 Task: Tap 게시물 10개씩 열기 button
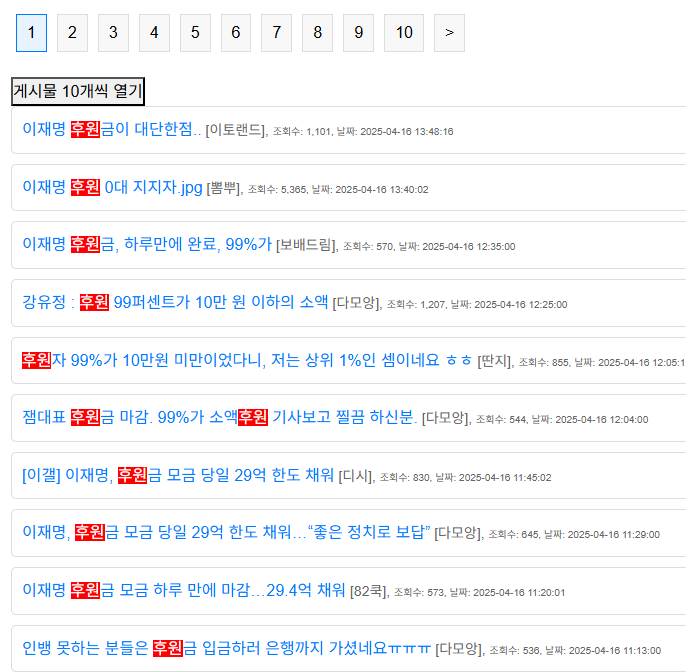click(x=78, y=91)
